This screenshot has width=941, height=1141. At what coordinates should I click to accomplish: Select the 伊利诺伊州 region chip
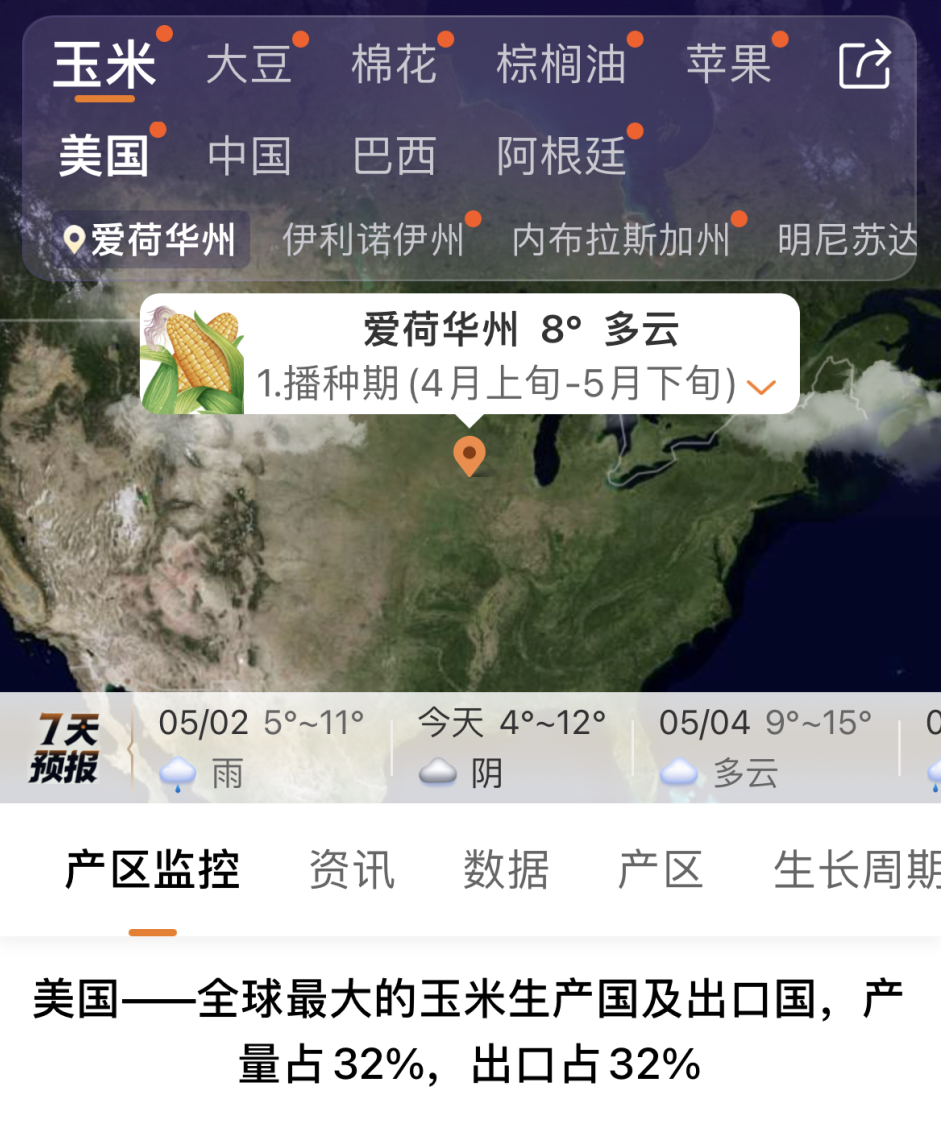click(373, 240)
